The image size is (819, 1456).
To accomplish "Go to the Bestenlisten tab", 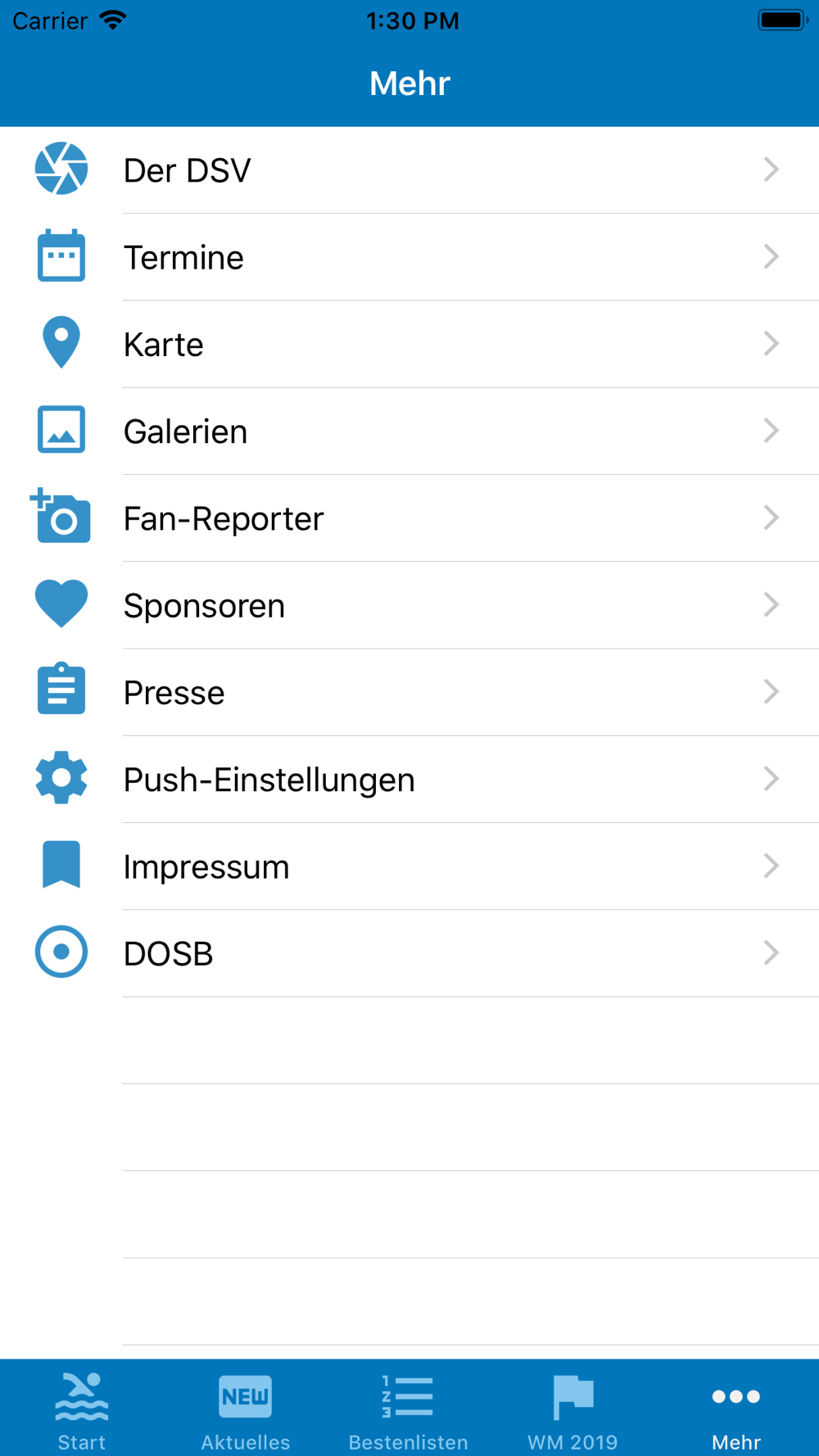I will tap(409, 1409).
